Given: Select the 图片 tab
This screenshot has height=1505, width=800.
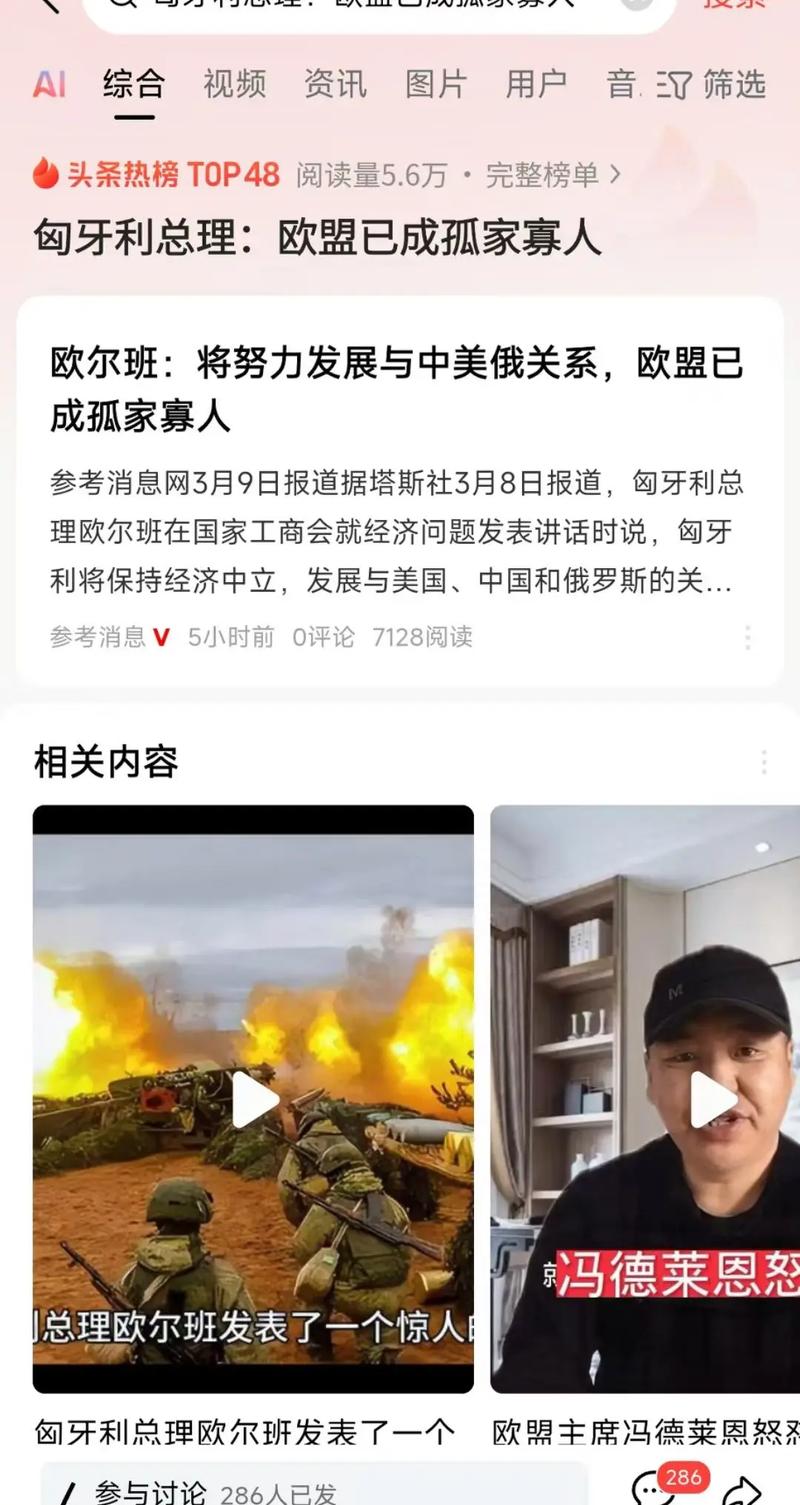Looking at the screenshot, I should coord(436,85).
